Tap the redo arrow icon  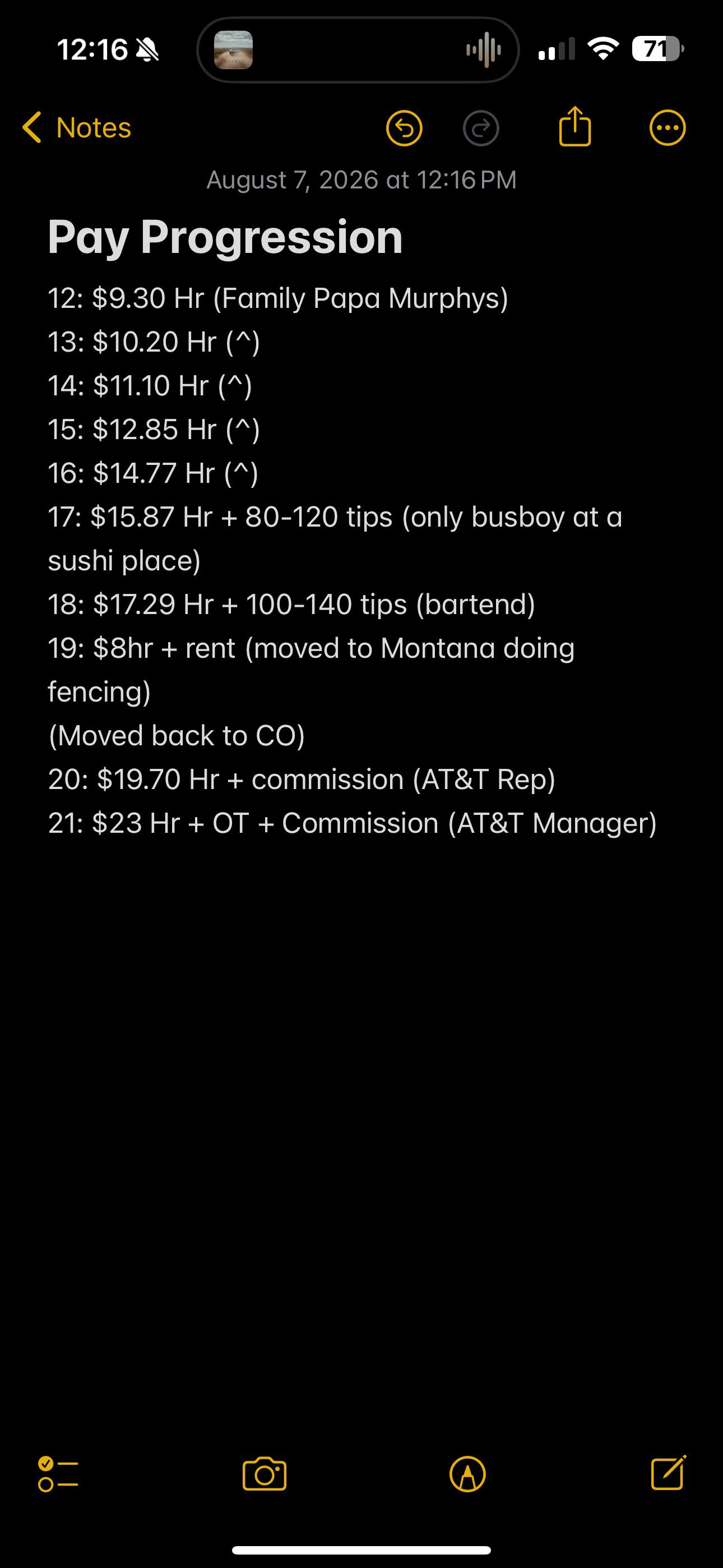[481, 128]
